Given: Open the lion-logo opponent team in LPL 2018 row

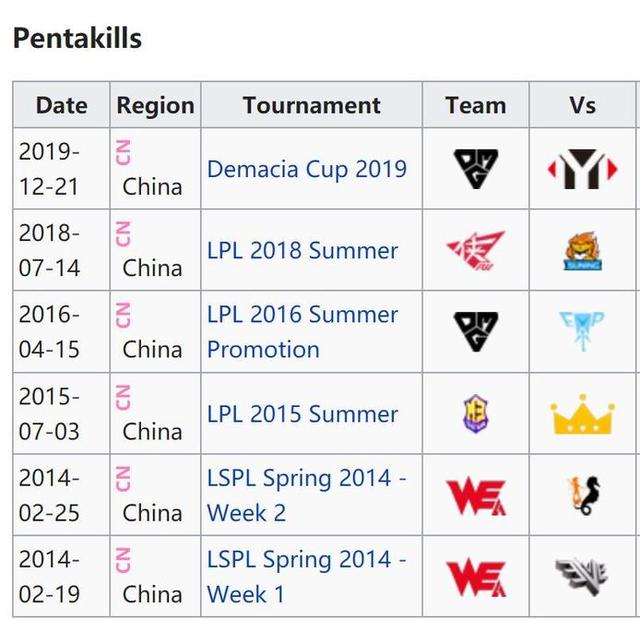Looking at the screenshot, I should click(582, 251).
